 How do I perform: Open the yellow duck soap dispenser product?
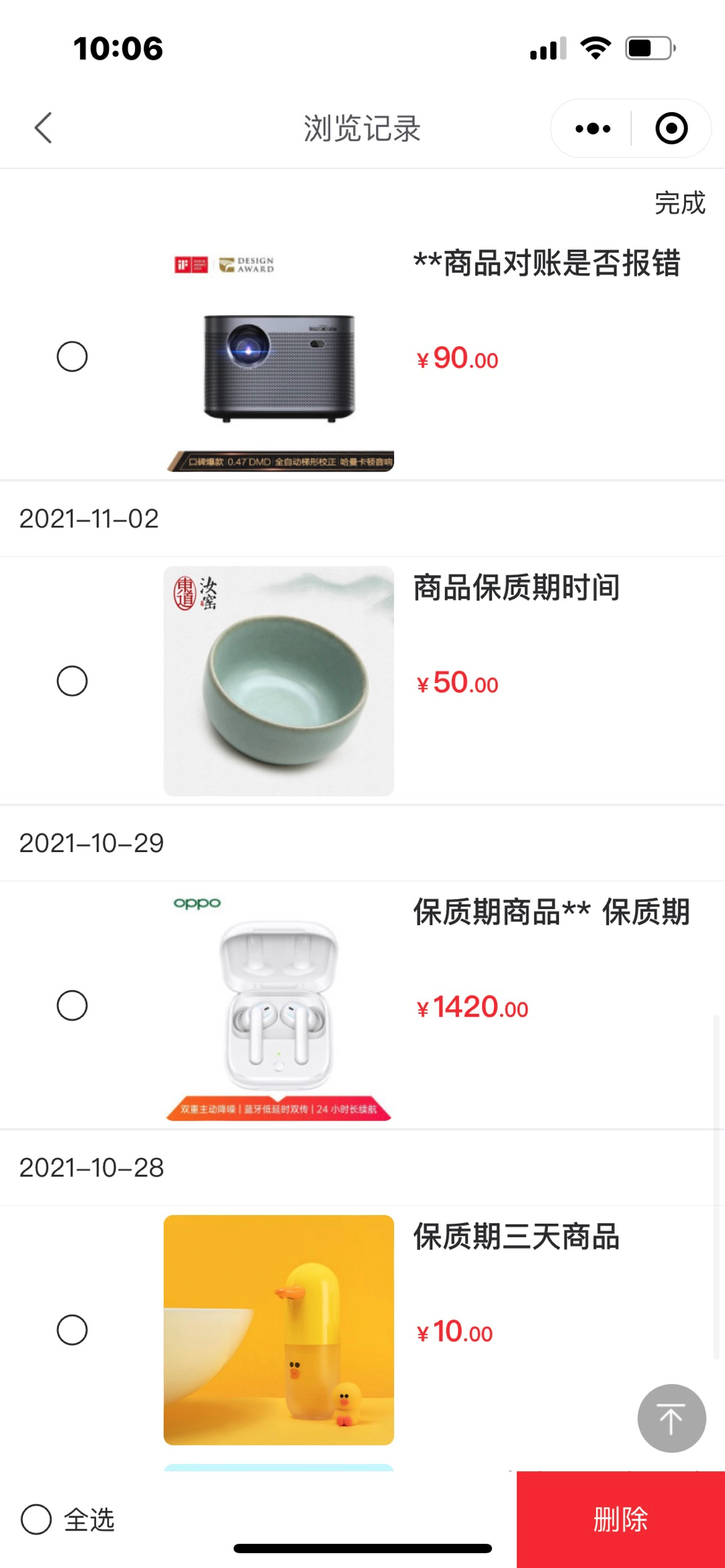pos(279,1330)
